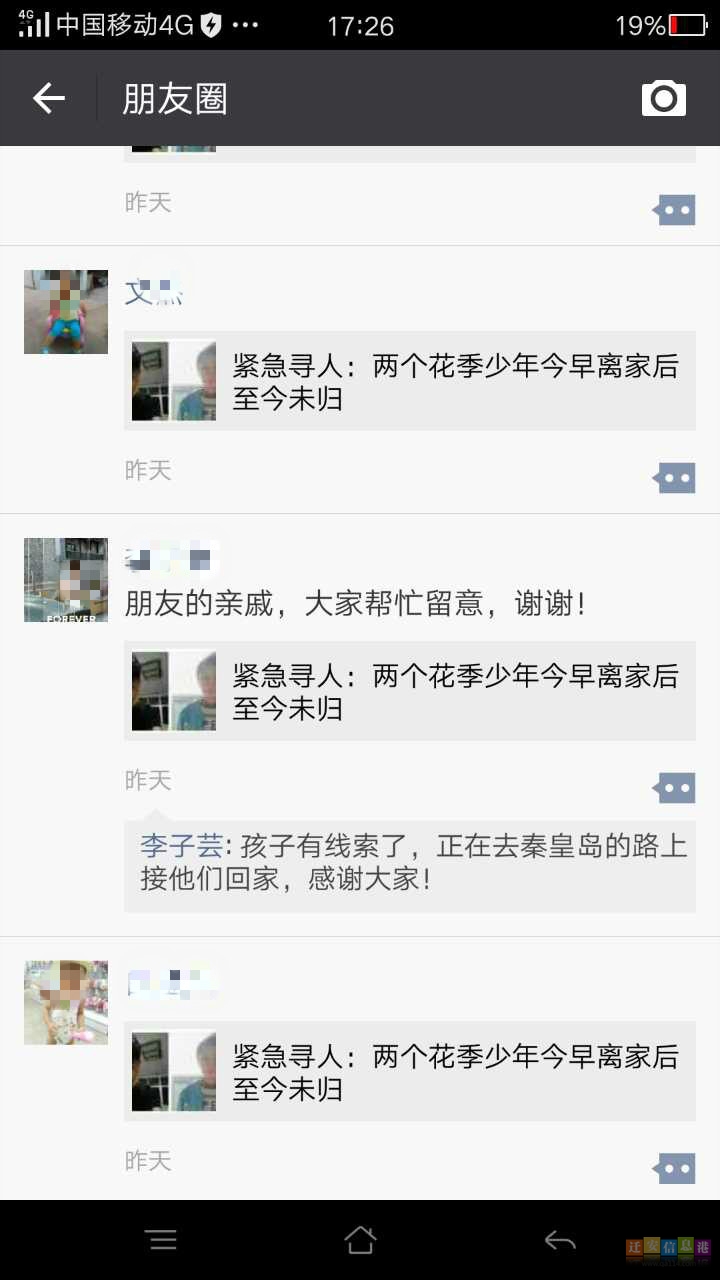Viewport: 720px width, 1280px height.
Task: View the poster's avatar labeled FOREVER
Action: (66, 580)
